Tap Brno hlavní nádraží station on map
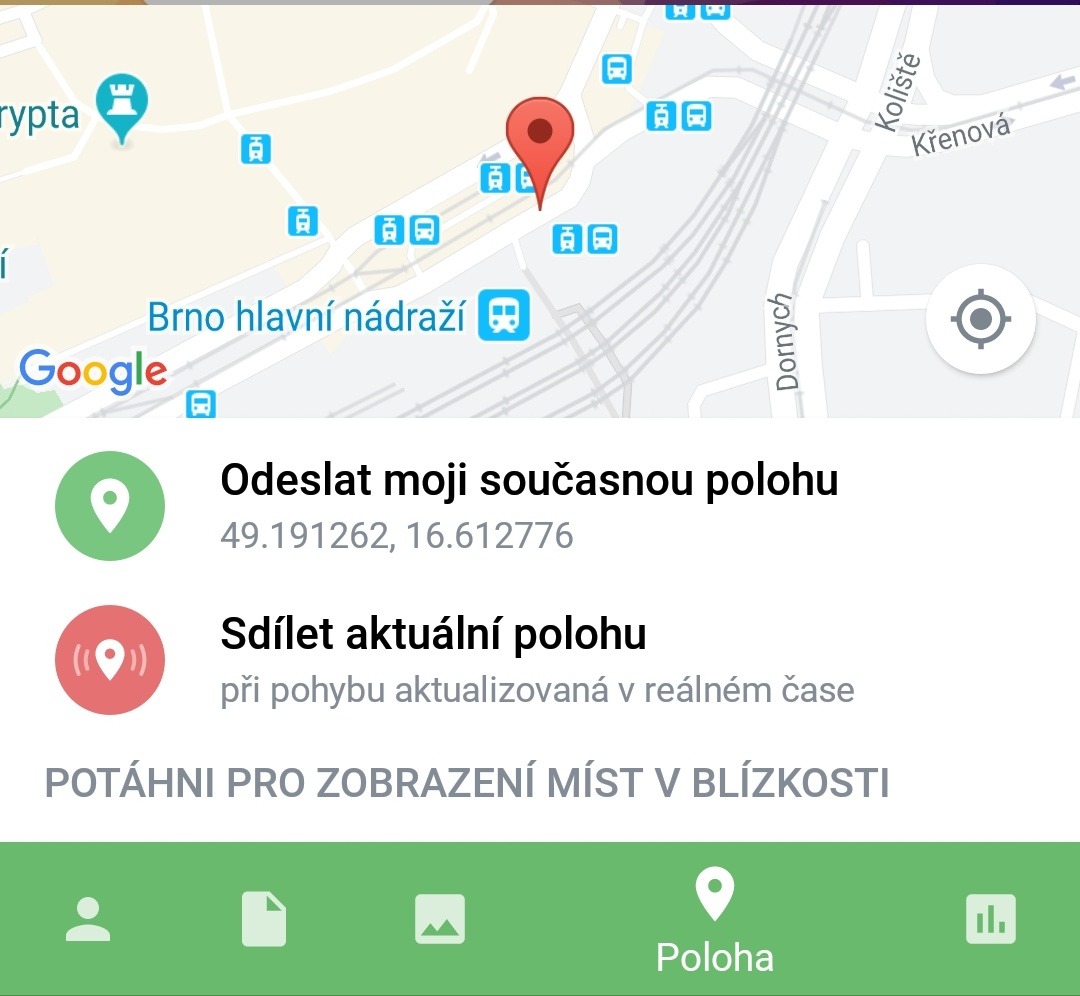Image resolution: width=1080 pixels, height=996 pixels. click(x=503, y=316)
